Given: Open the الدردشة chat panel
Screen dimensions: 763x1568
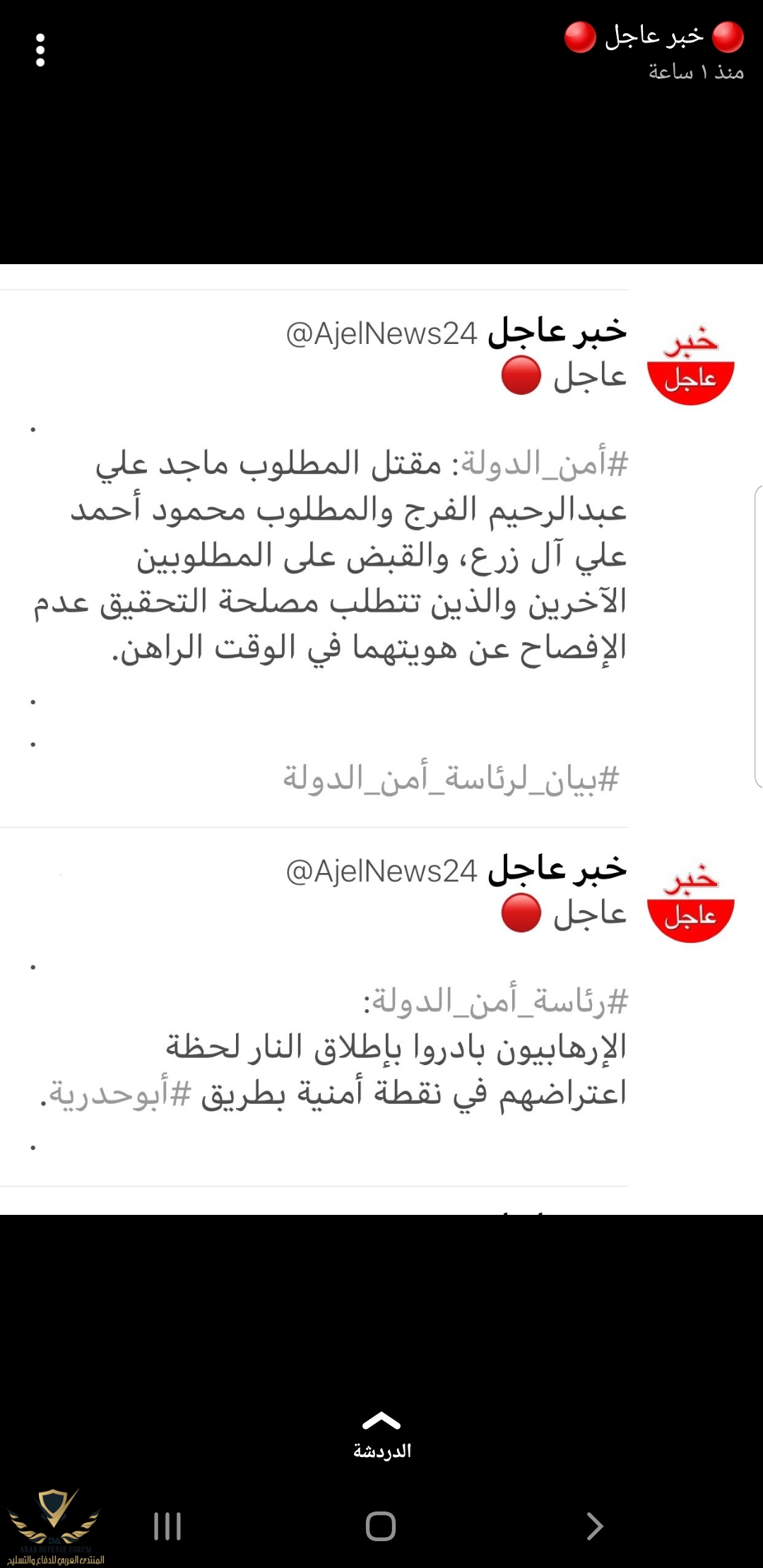Looking at the screenshot, I should [381, 1435].
